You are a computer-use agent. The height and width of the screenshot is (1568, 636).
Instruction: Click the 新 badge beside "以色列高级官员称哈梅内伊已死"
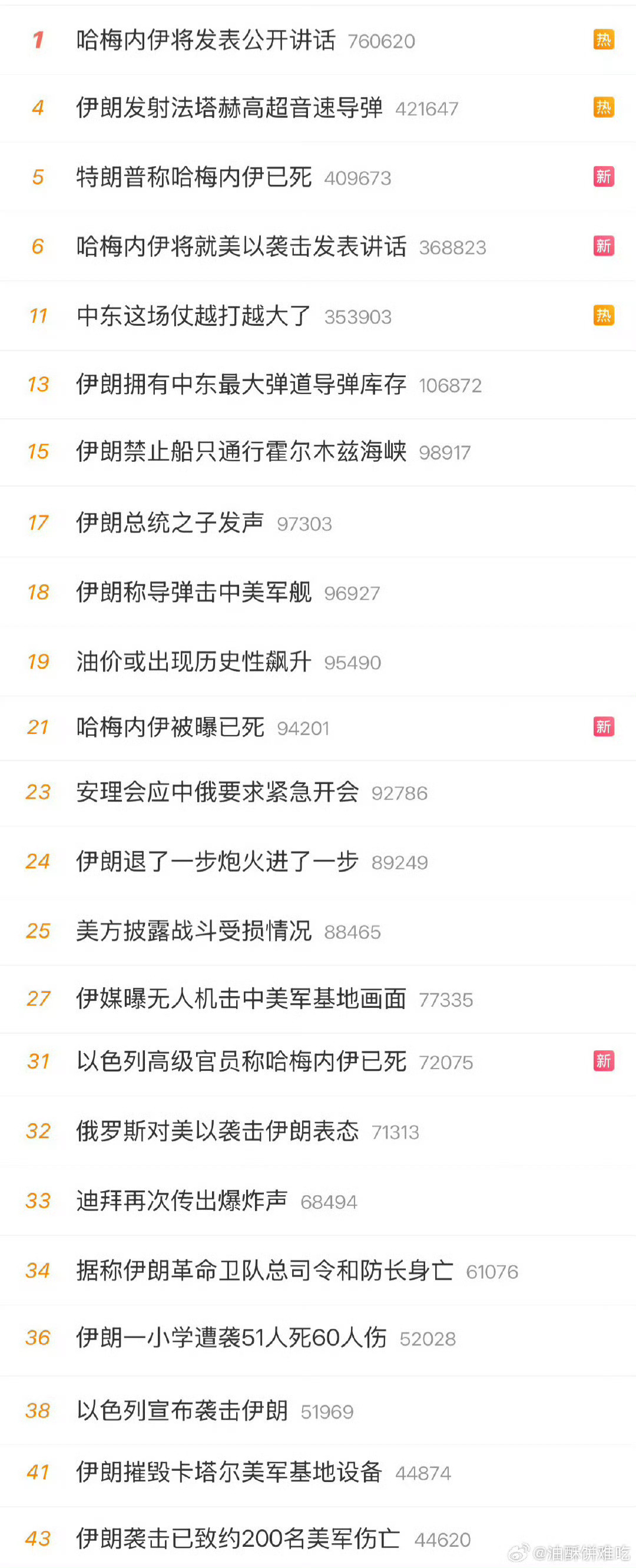pyautogui.click(x=603, y=1061)
